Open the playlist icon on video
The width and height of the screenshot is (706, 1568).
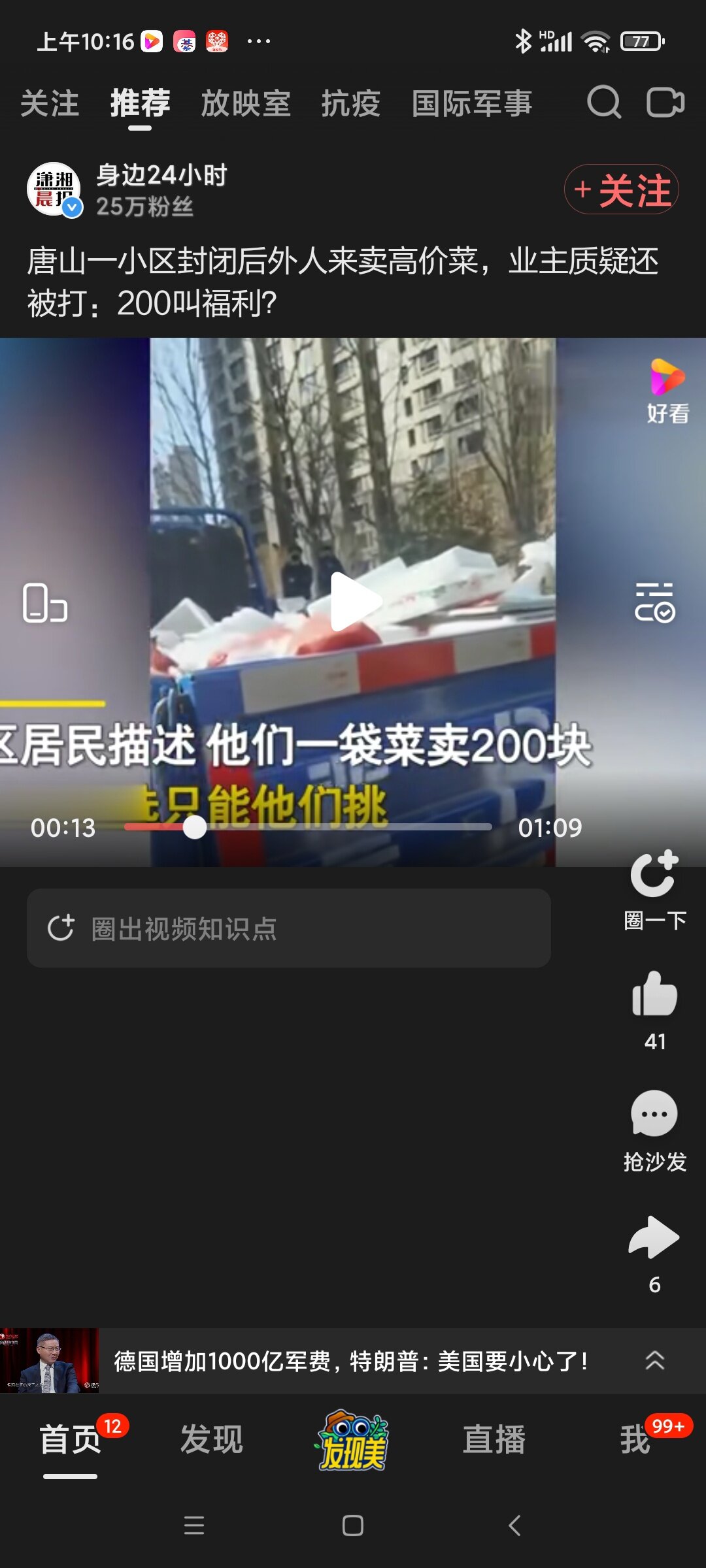point(654,602)
